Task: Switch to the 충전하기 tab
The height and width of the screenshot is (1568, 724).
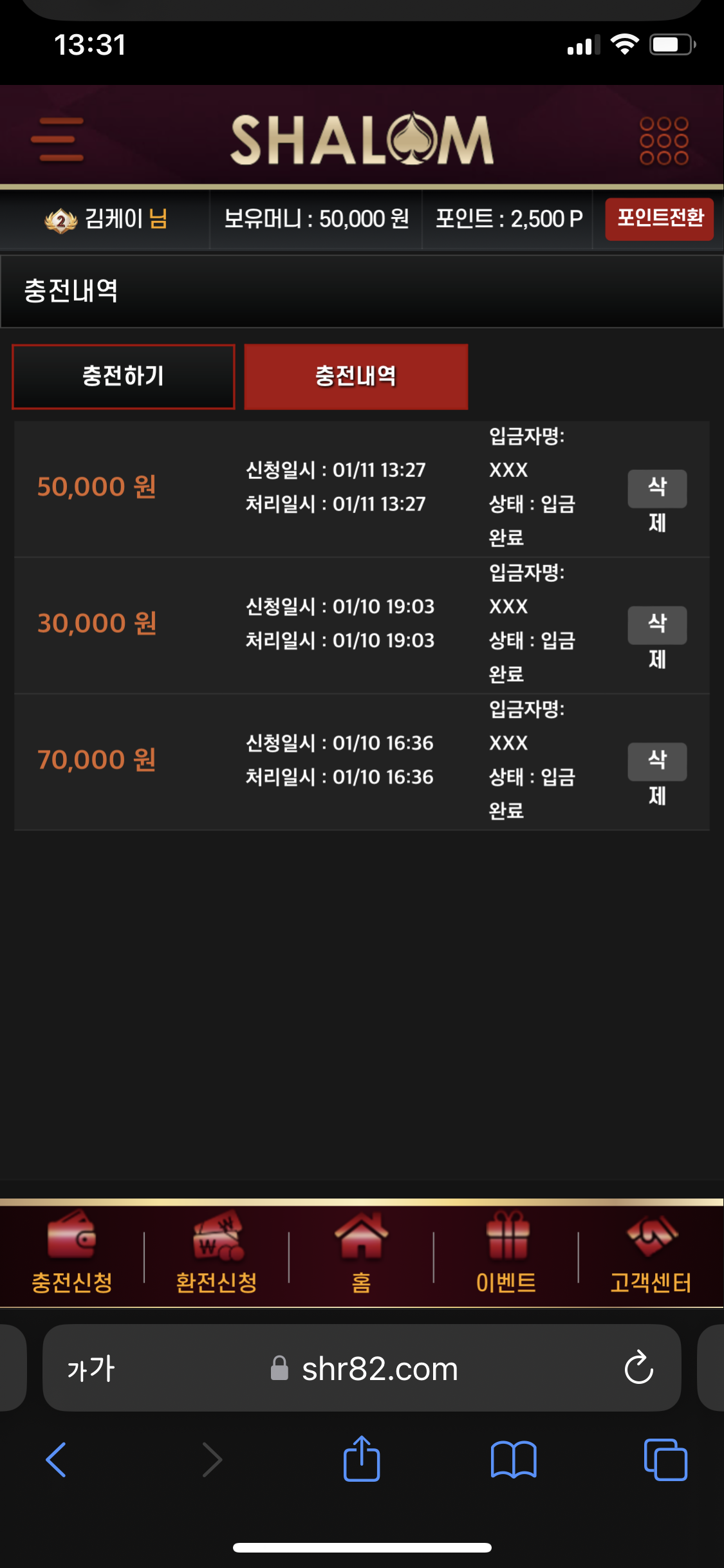Action: click(124, 377)
